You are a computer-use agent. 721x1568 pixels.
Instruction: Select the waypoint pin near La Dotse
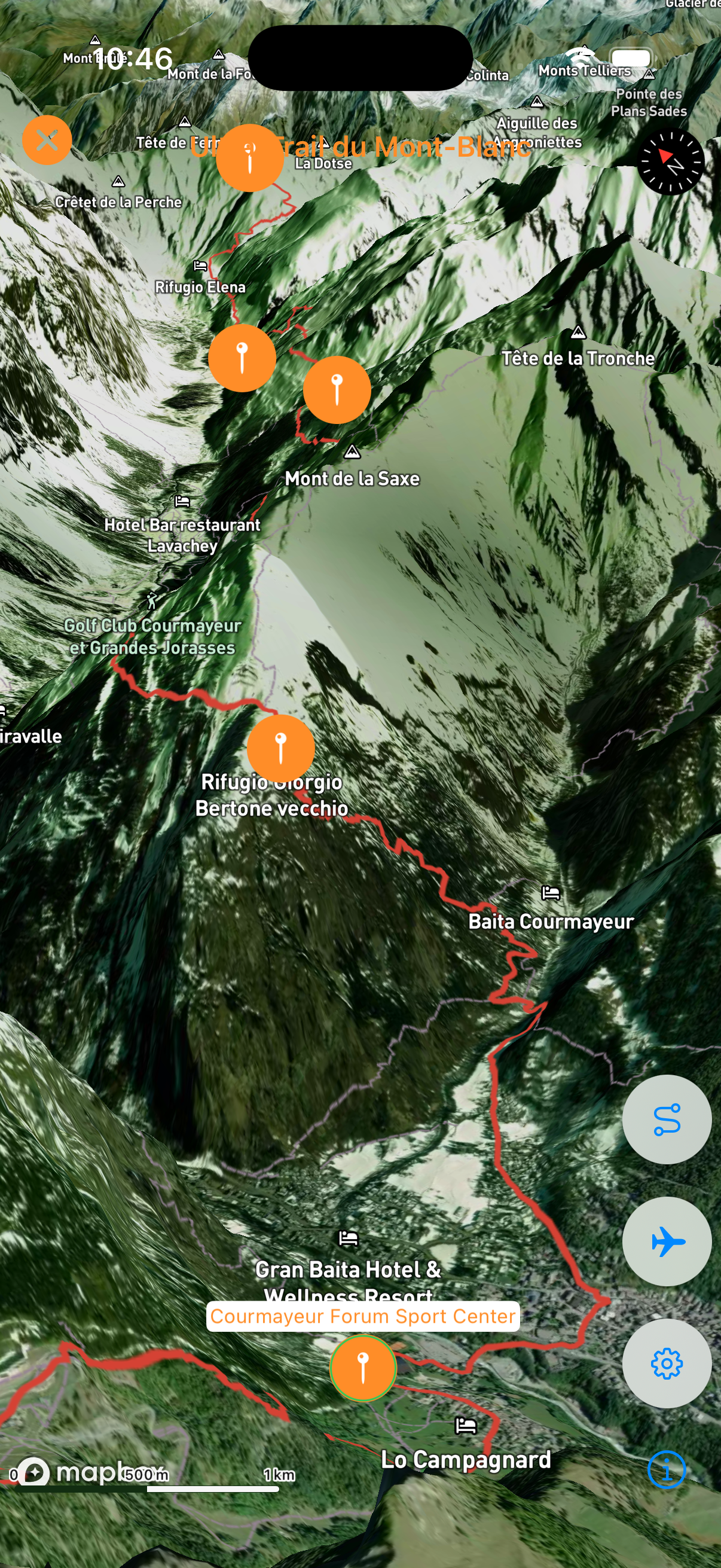tap(249, 158)
